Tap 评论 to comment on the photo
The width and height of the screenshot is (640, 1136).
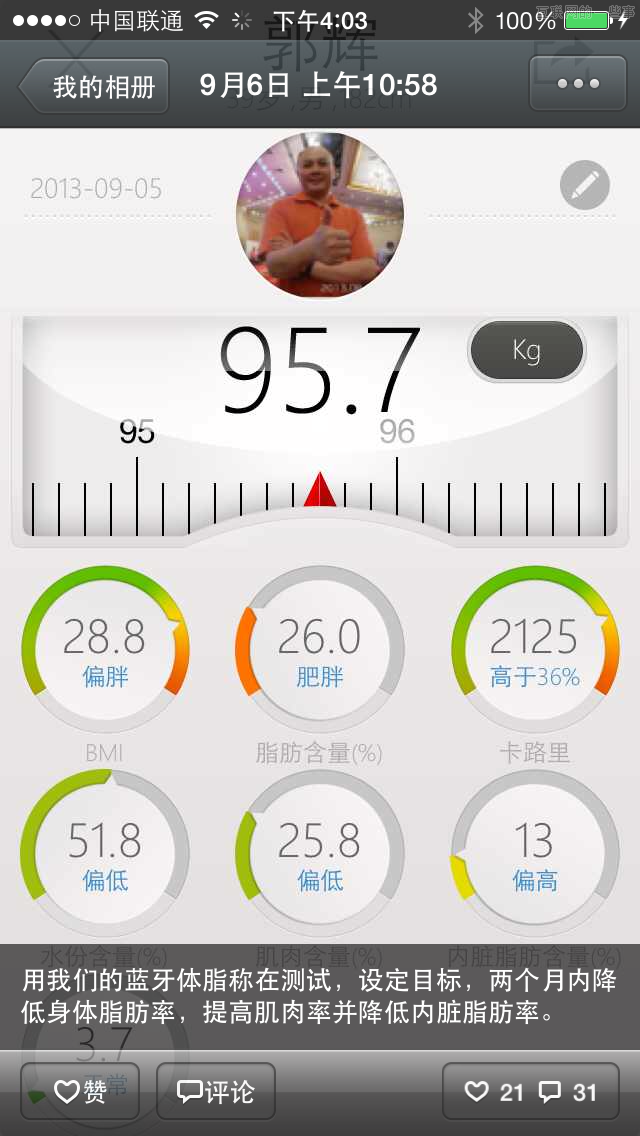pyautogui.click(x=215, y=1091)
